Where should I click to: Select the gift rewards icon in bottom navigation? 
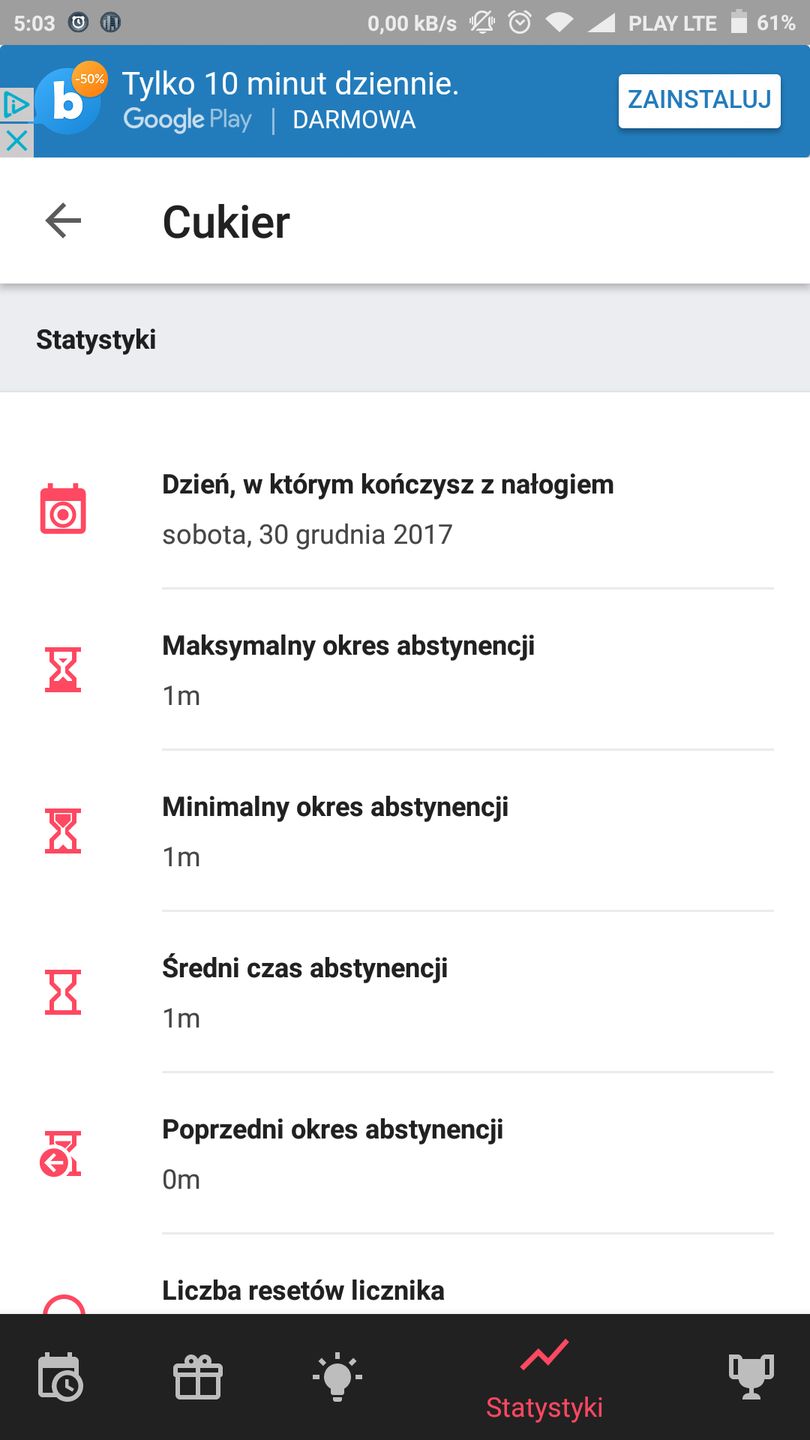coord(198,1376)
